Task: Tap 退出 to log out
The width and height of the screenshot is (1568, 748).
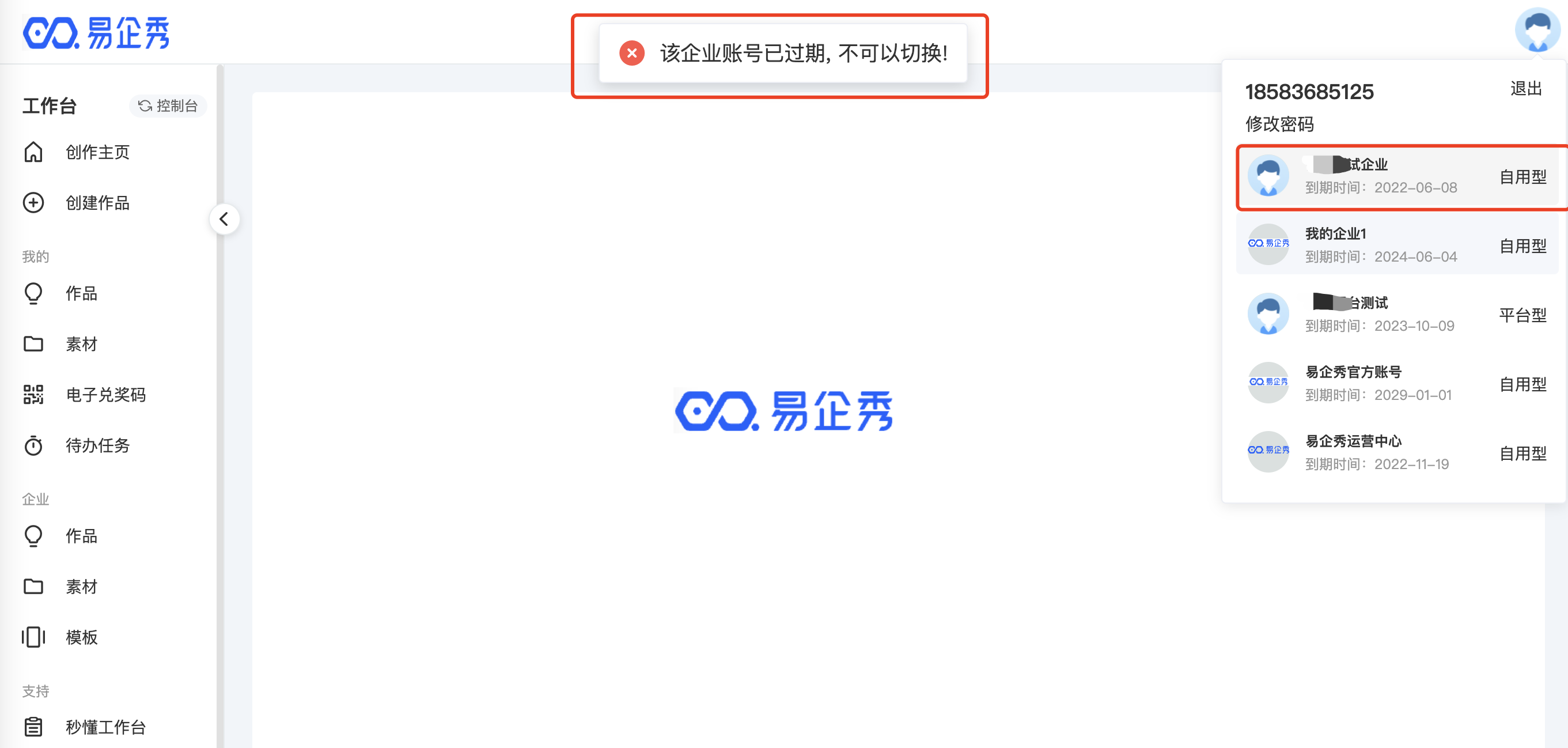Action: [x=1525, y=89]
